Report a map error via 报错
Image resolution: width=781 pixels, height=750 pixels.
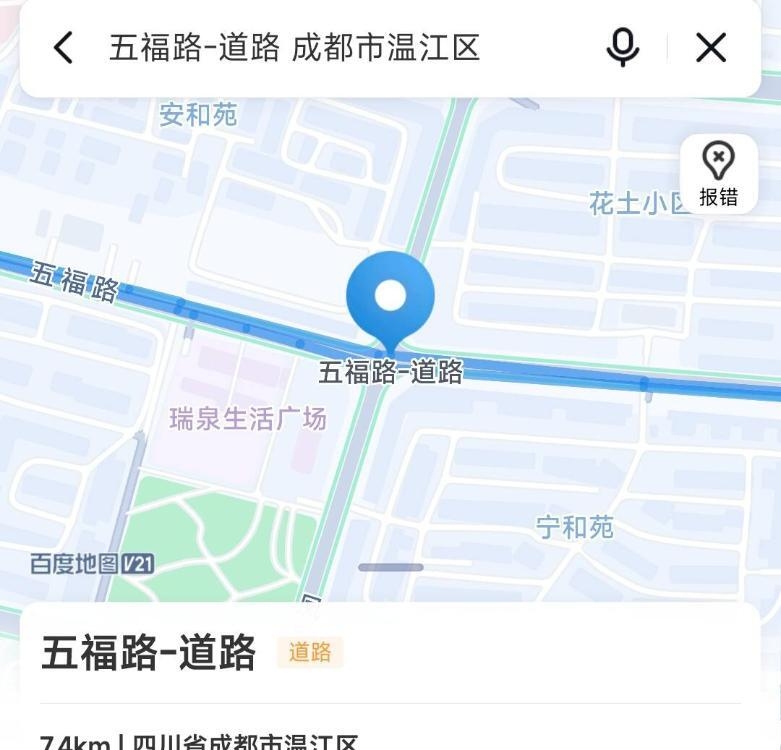coord(718,174)
